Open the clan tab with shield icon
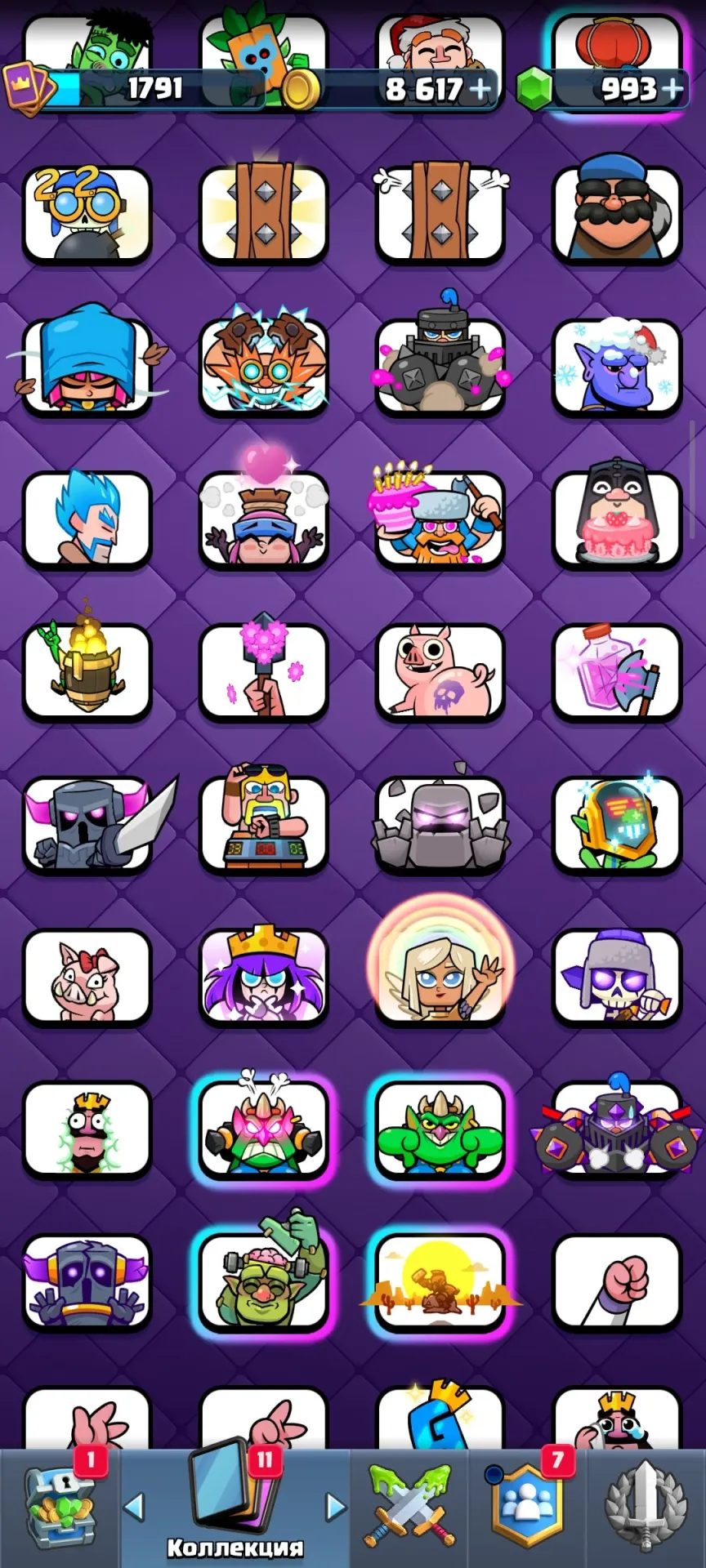This screenshot has width=706, height=1568. coord(528,1508)
